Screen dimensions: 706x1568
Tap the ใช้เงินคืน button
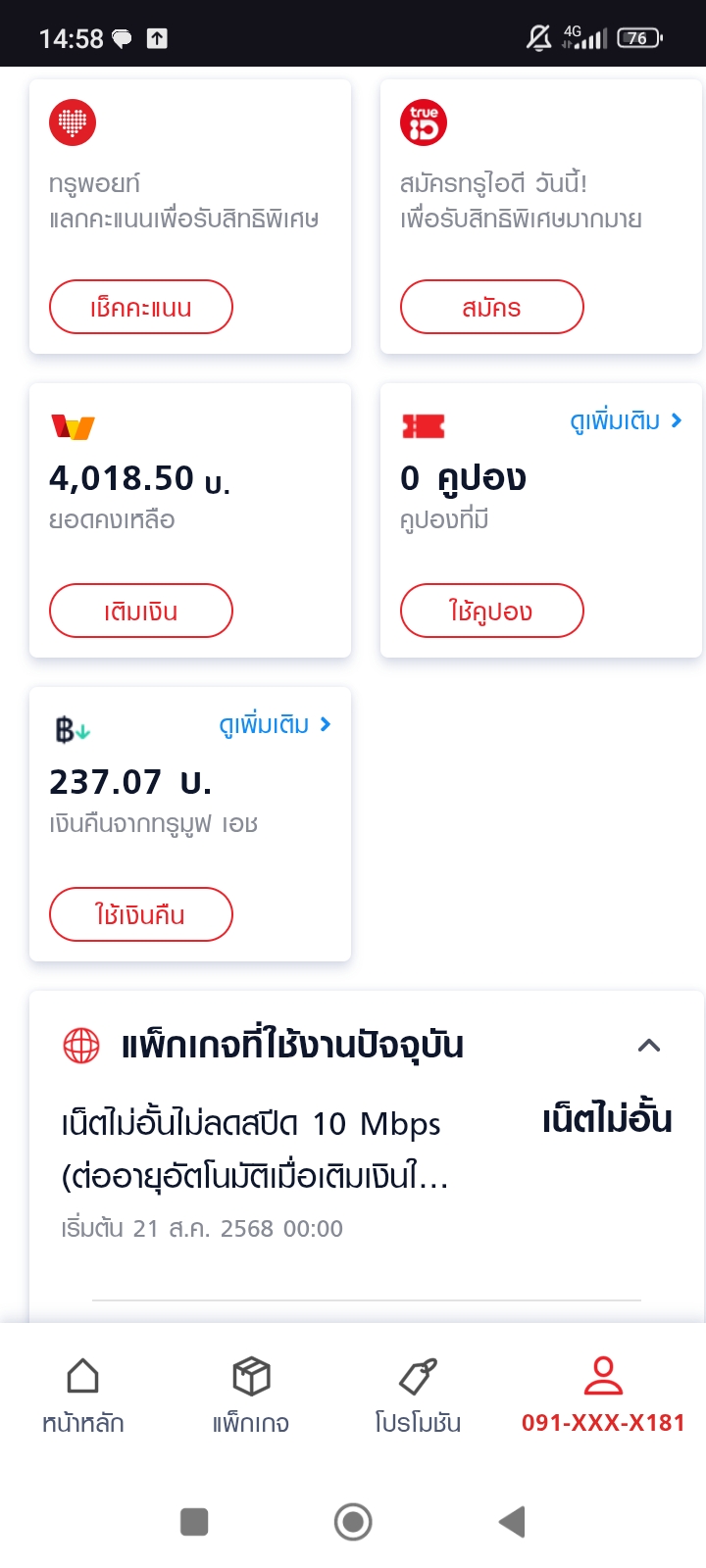coord(141,914)
